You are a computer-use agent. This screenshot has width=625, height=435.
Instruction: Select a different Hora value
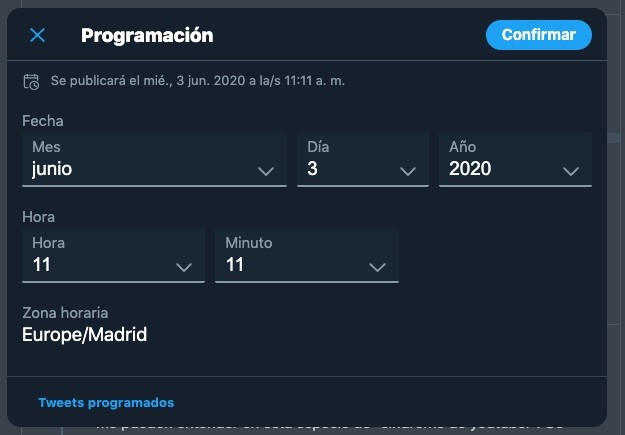click(x=113, y=255)
